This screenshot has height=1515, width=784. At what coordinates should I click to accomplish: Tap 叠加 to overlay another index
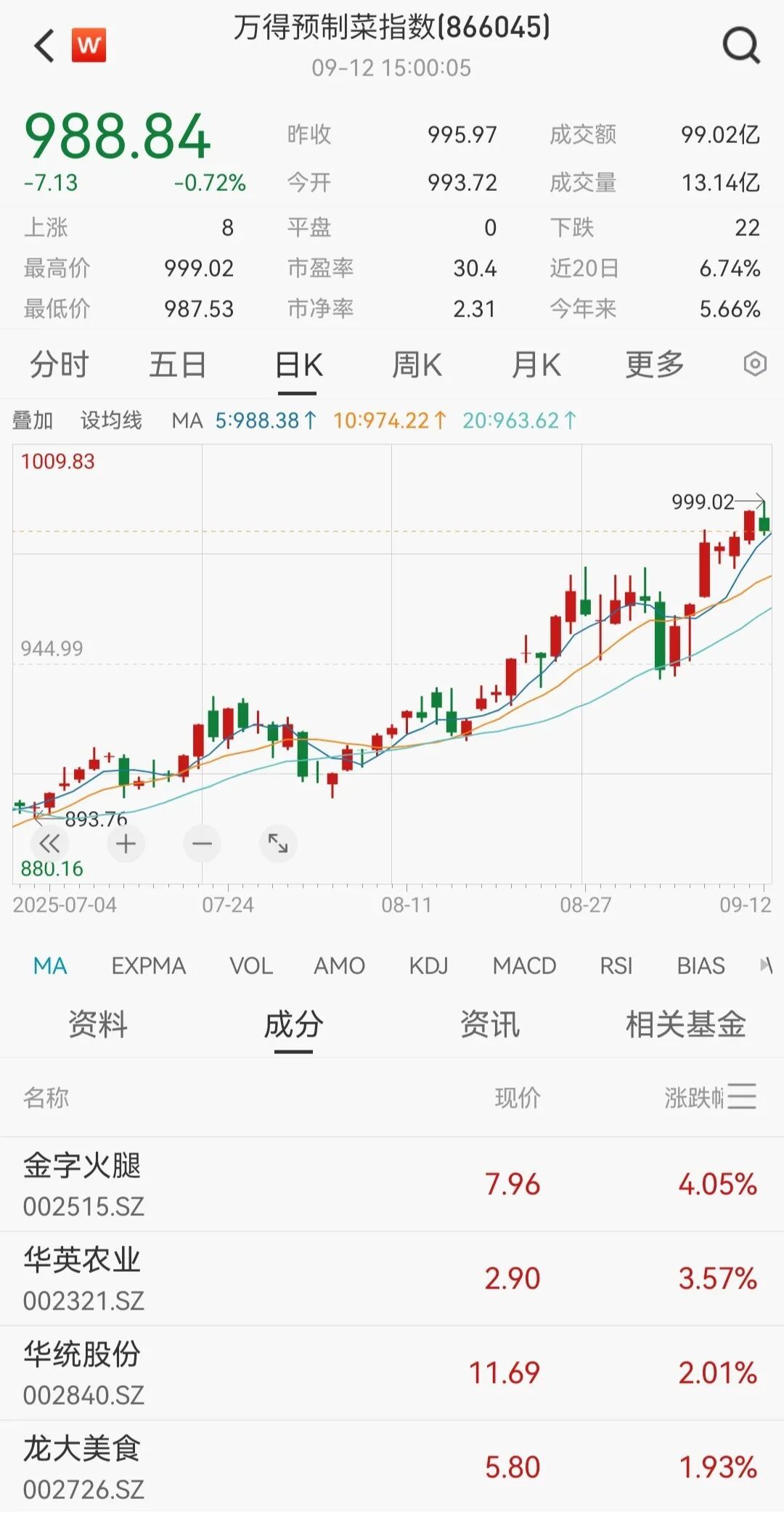33,420
